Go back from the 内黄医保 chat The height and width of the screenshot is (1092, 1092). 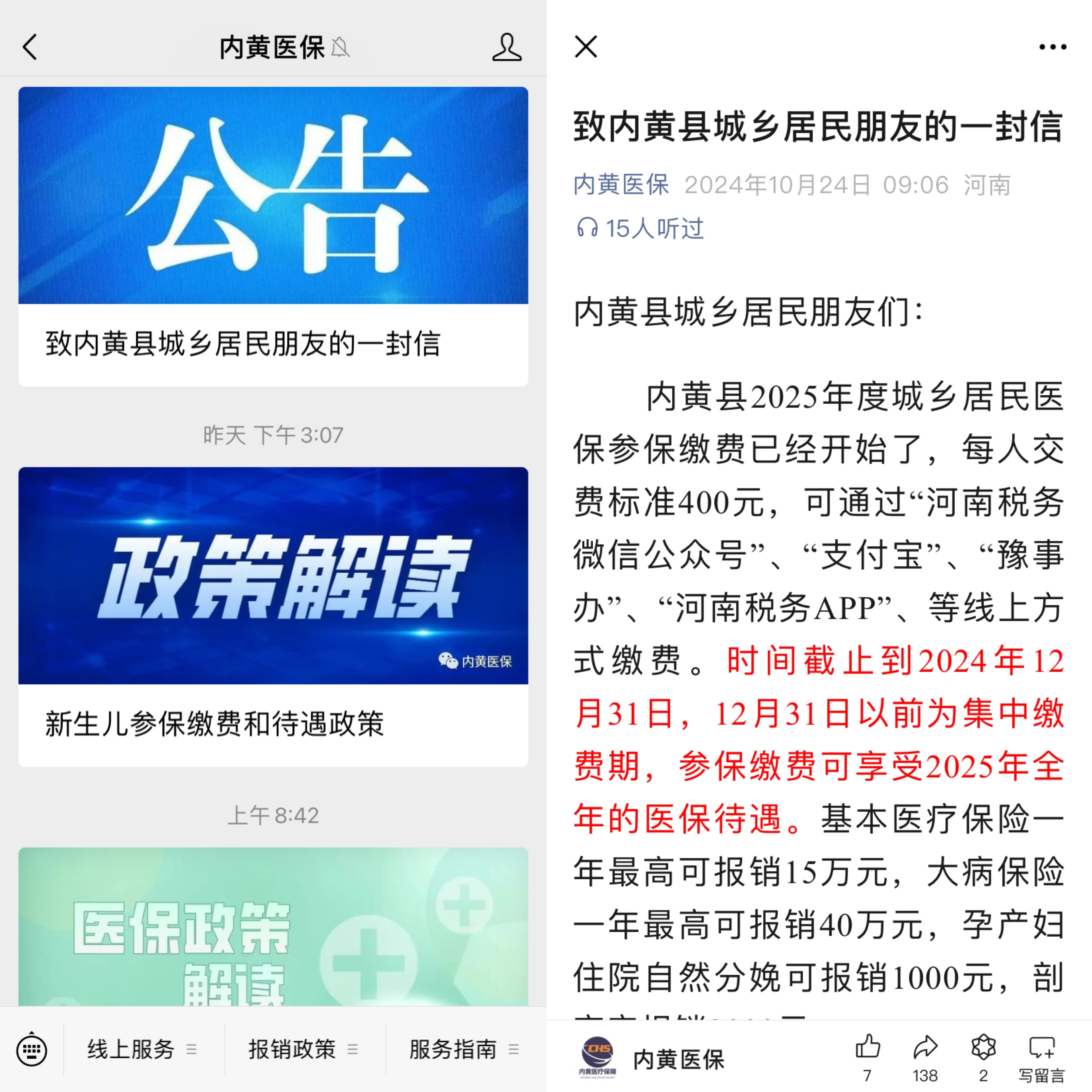[30, 47]
